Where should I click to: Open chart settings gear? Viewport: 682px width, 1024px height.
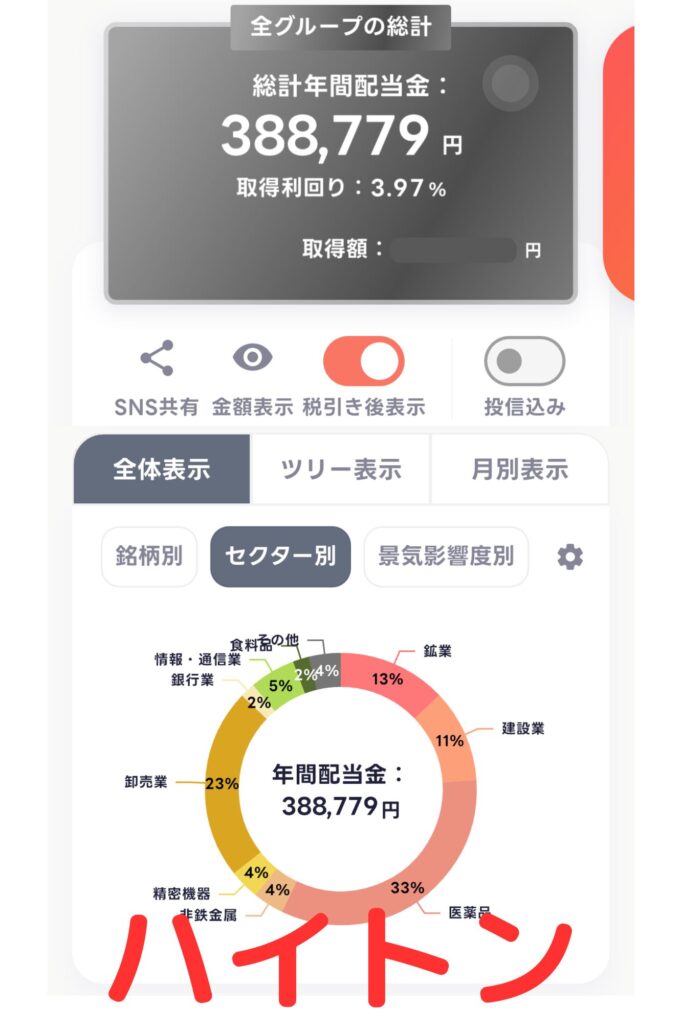click(570, 557)
